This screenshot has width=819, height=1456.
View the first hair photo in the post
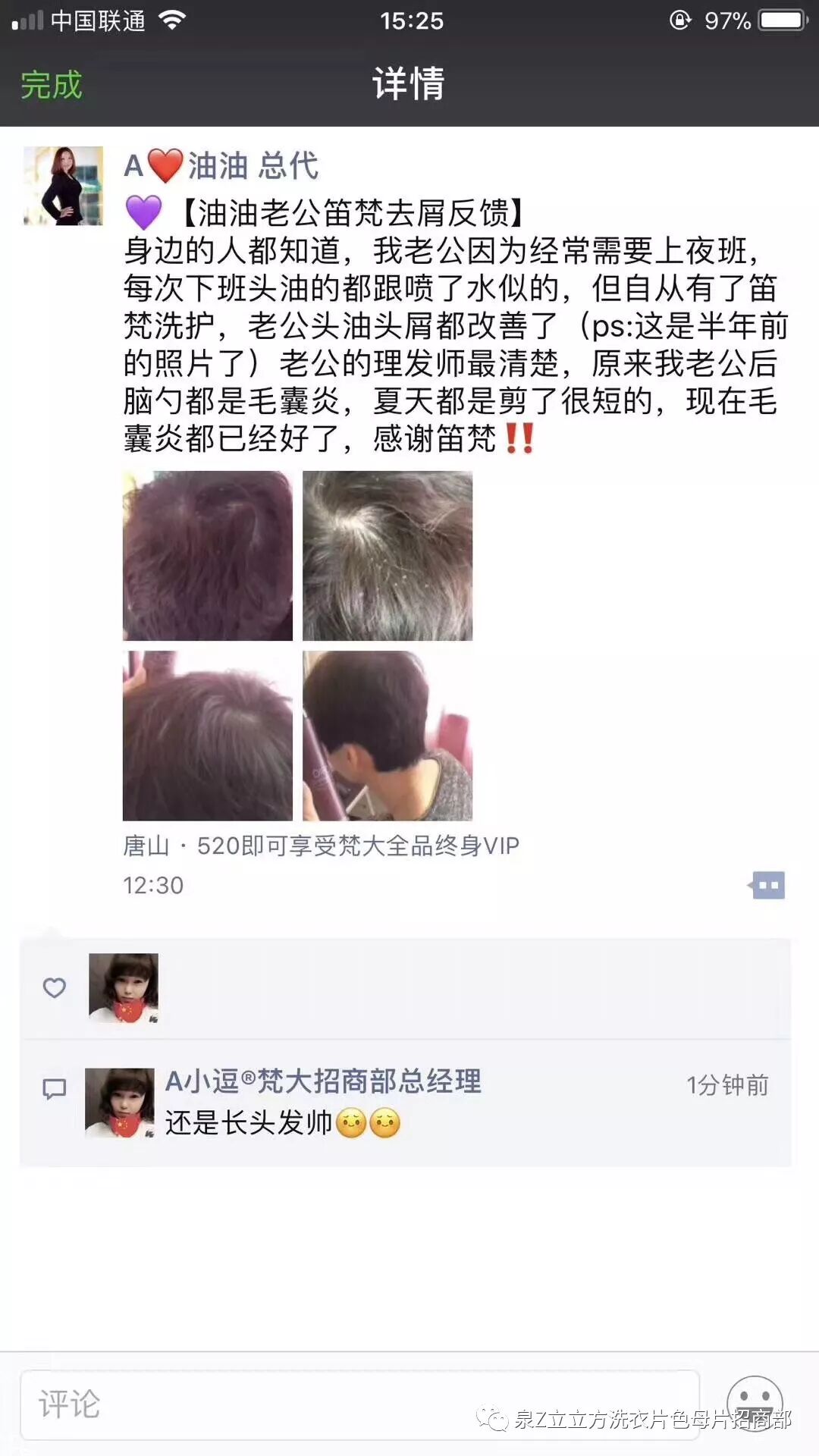(x=207, y=555)
